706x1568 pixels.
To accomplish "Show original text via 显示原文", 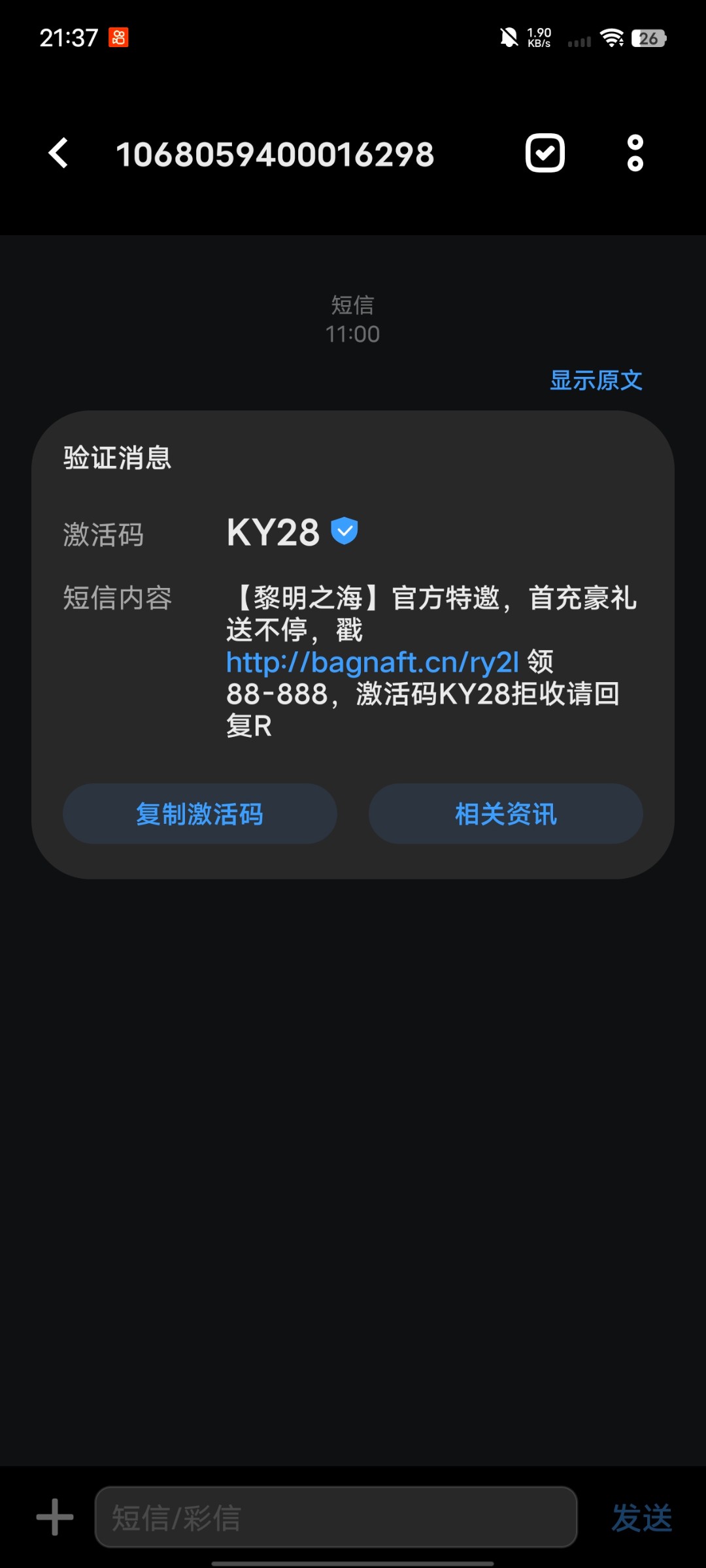I will tap(596, 380).
